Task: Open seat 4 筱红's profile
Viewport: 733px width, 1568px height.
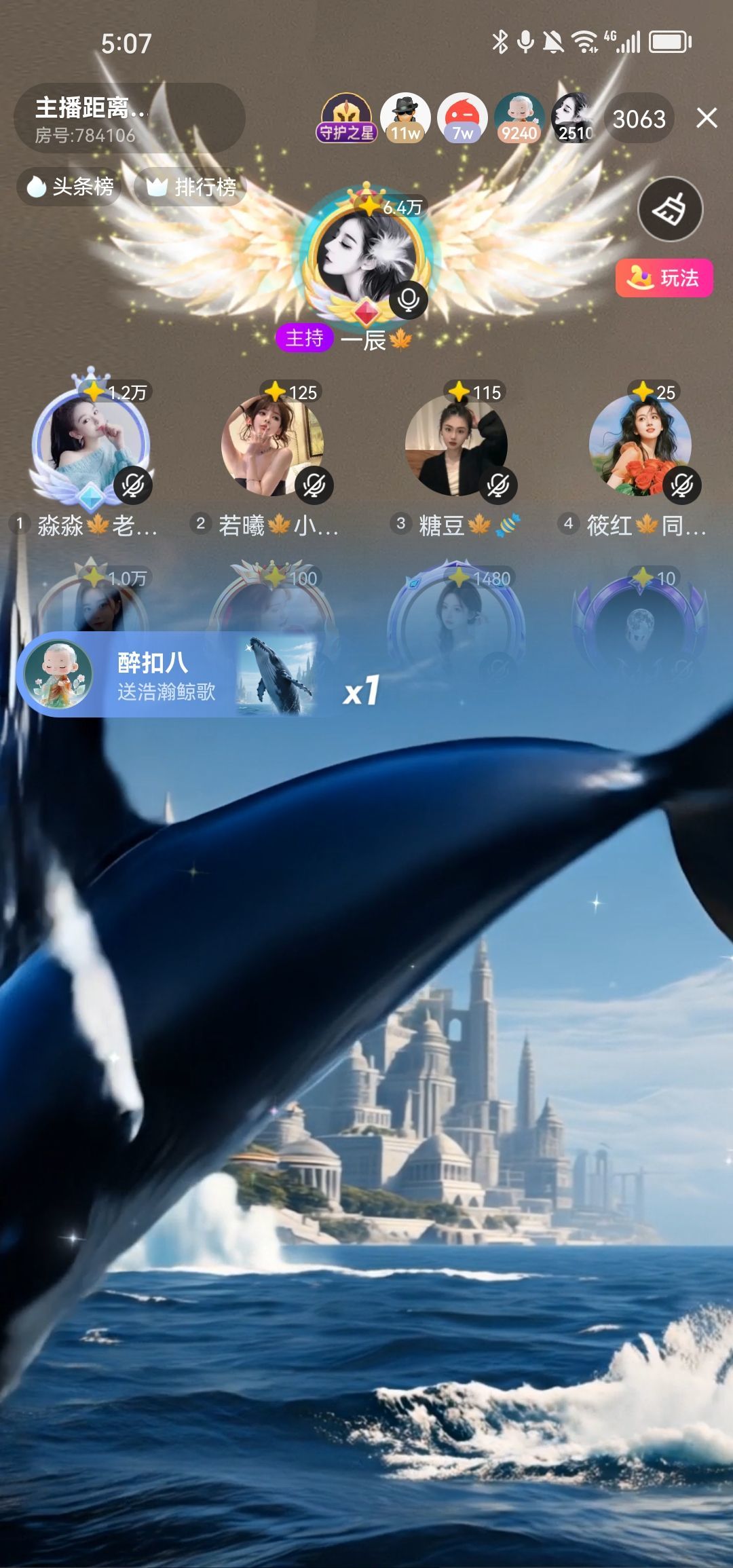Action: [639, 445]
